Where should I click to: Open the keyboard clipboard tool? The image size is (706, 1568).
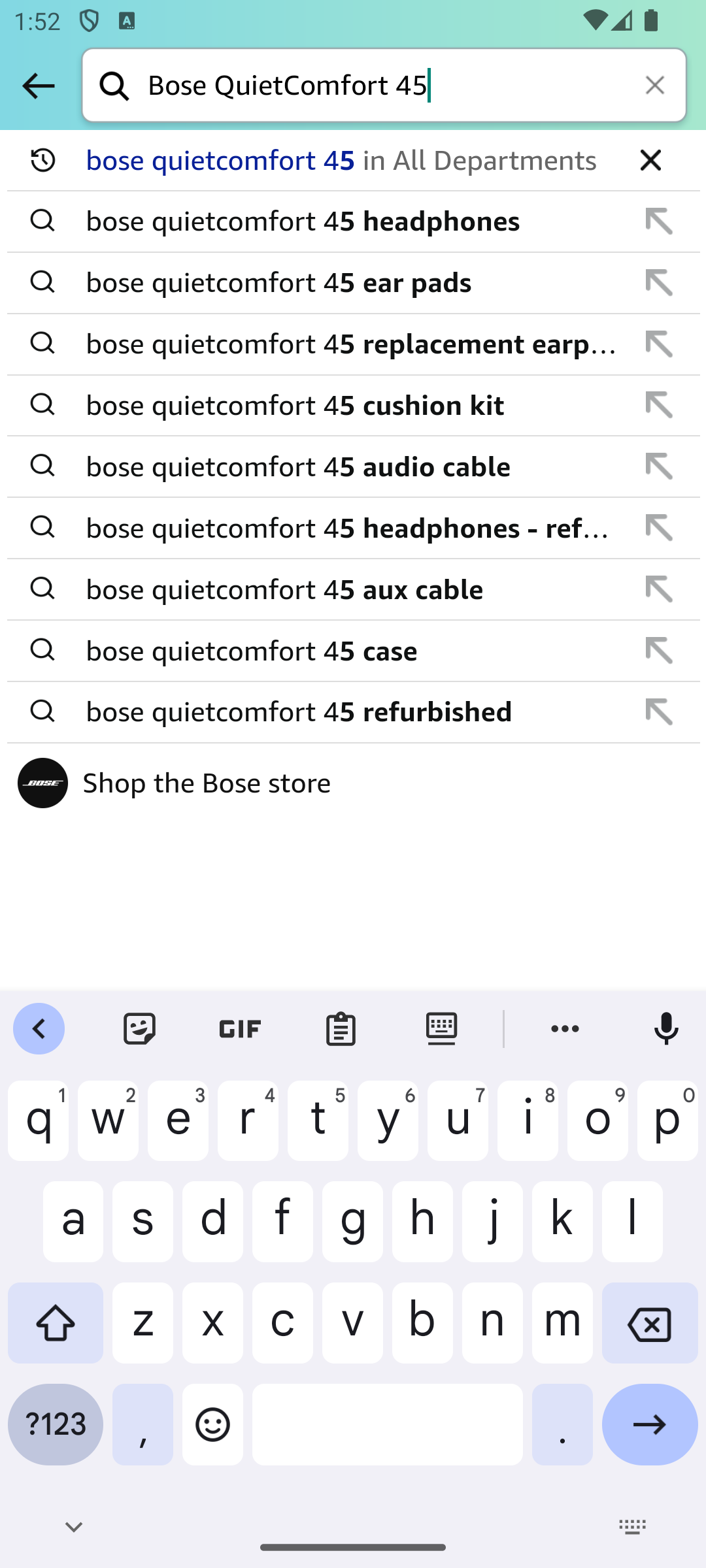click(x=341, y=1029)
